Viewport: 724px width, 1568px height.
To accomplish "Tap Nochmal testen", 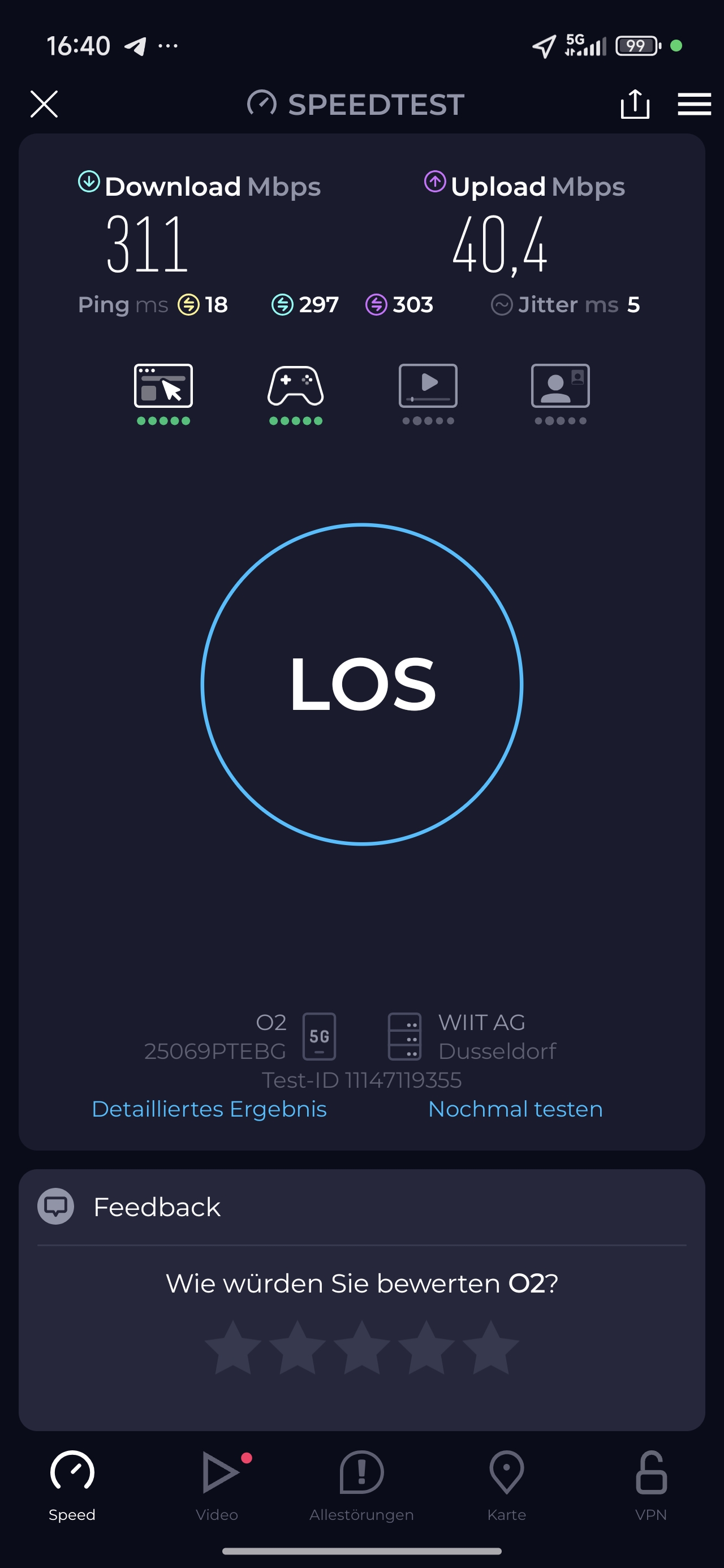I will click(515, 1109).
